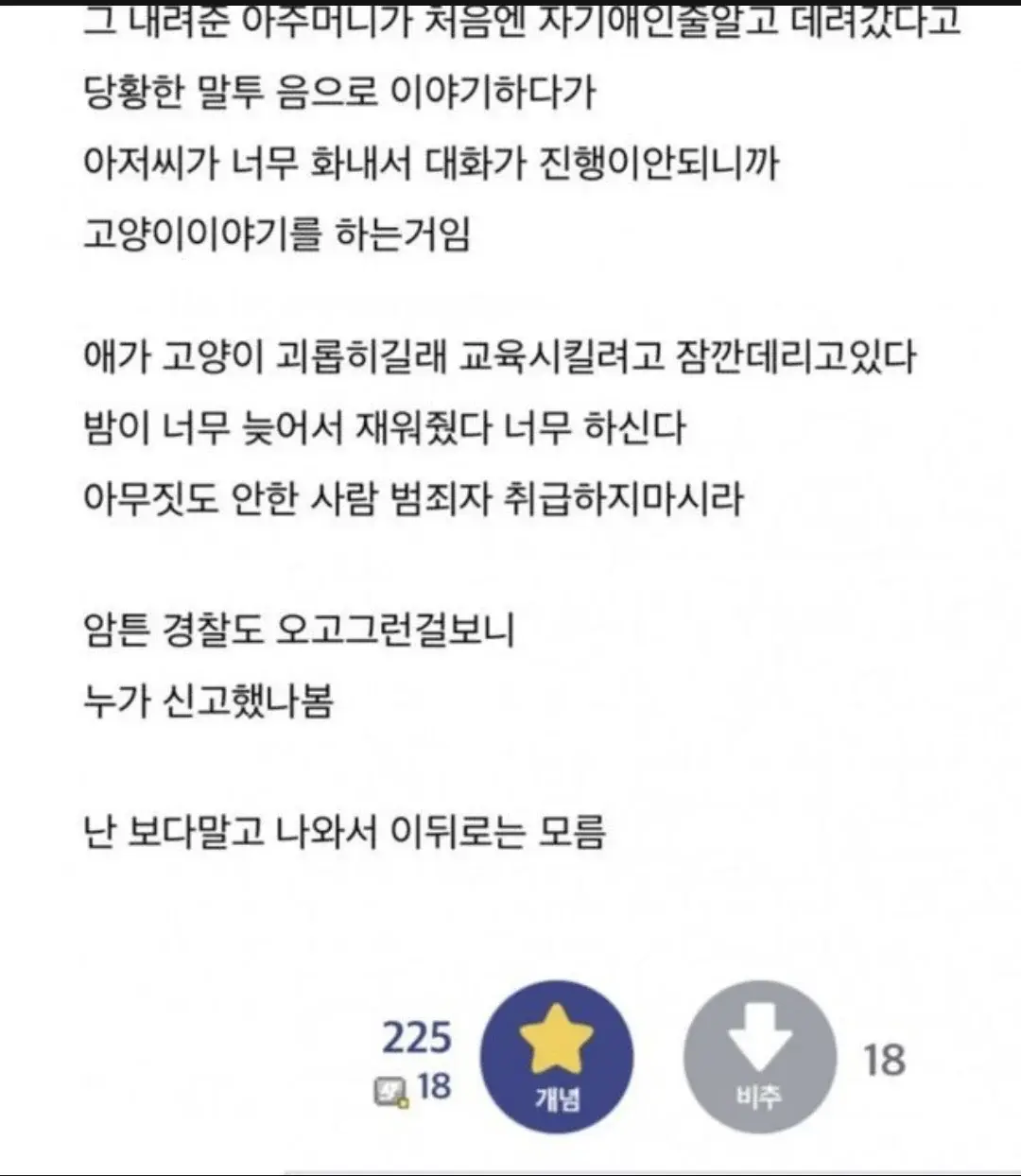This screenshot has width=1021, height=1176.
Task: Upvote the post with the 개념 star button
Action: 556,1056
